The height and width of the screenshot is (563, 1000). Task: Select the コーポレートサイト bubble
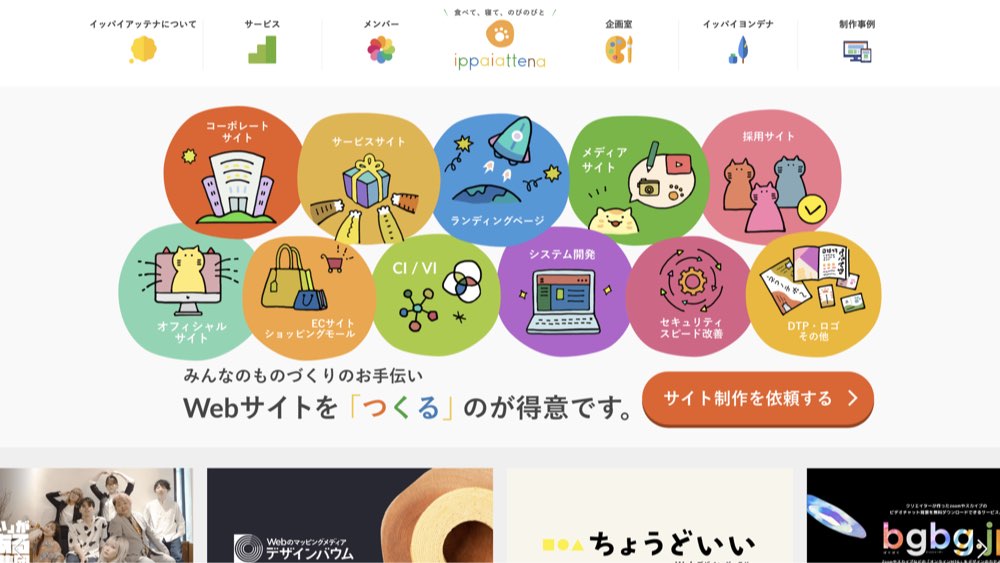click(x=232, y=172)
